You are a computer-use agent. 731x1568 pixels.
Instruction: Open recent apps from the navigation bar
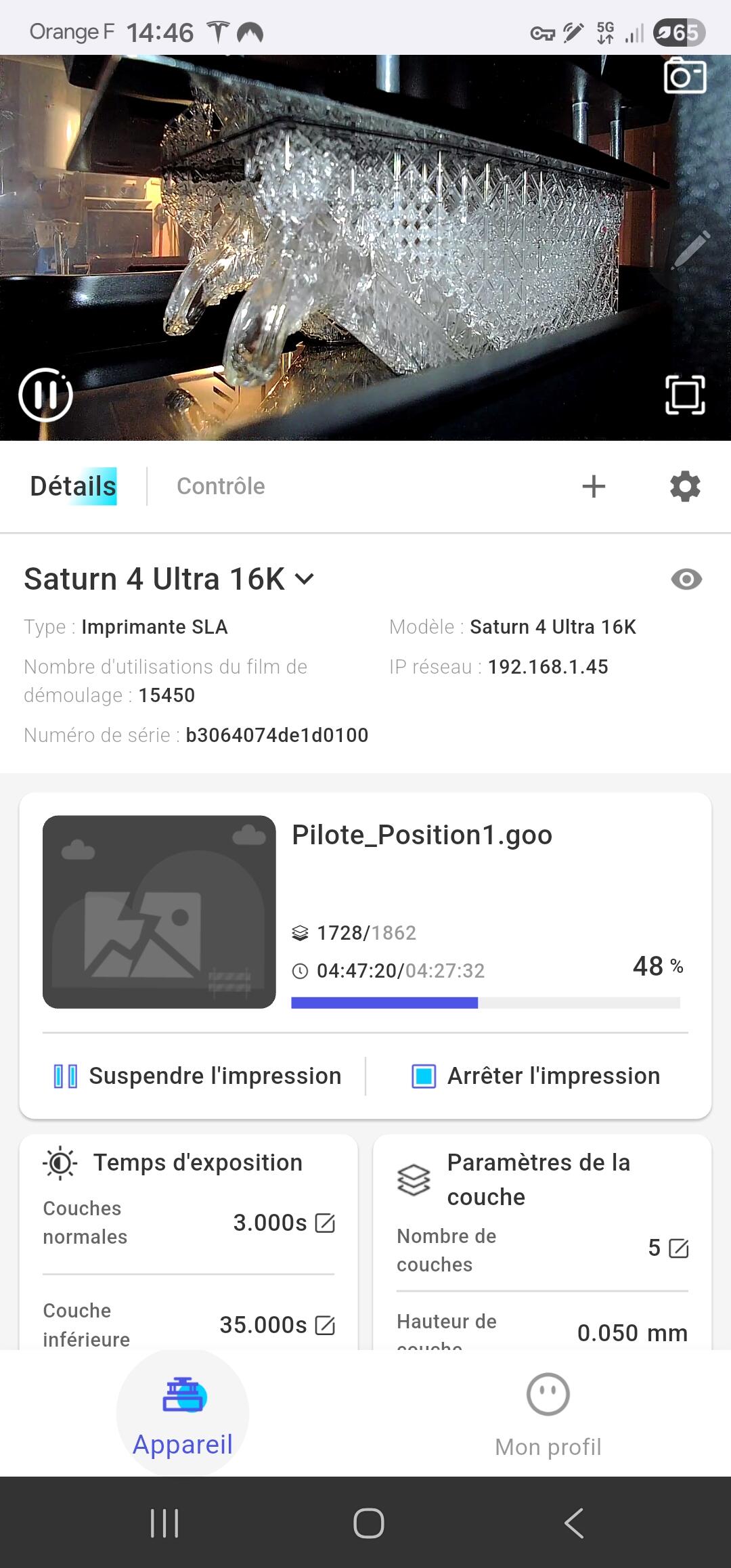tap(164, 1523)
